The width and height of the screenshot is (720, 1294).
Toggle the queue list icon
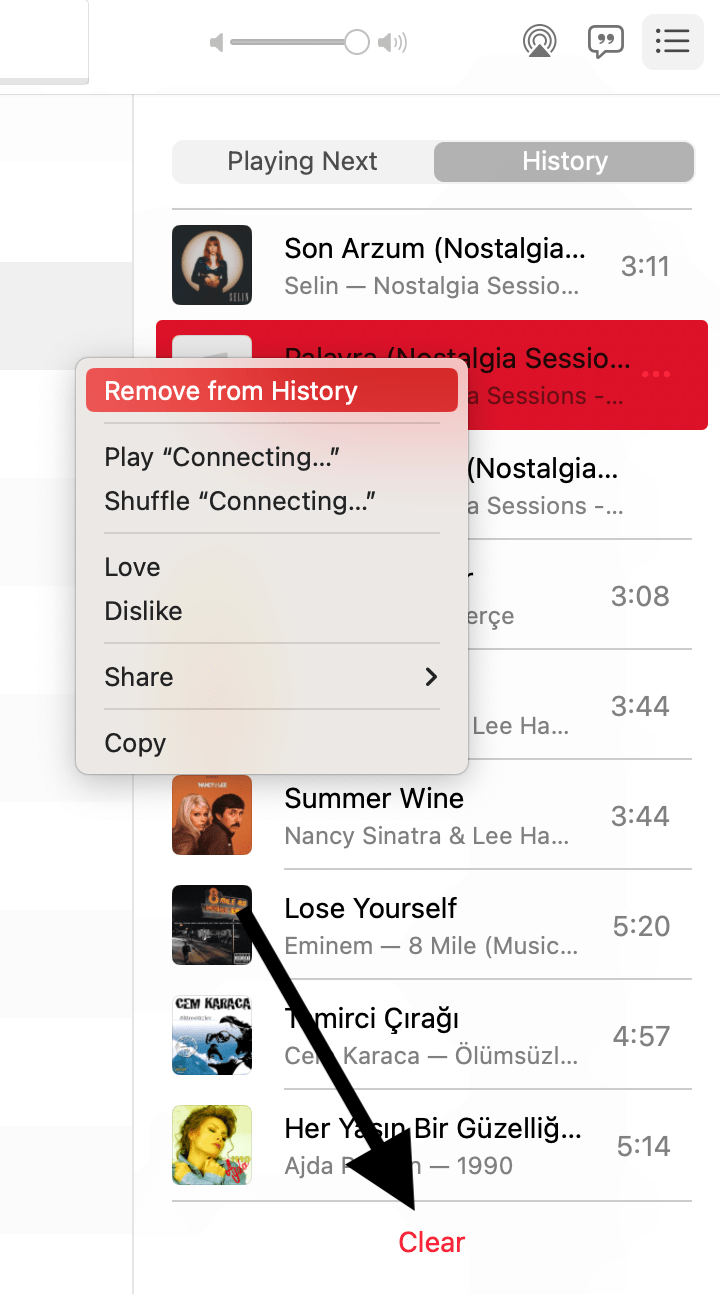[x=672, y=42]
